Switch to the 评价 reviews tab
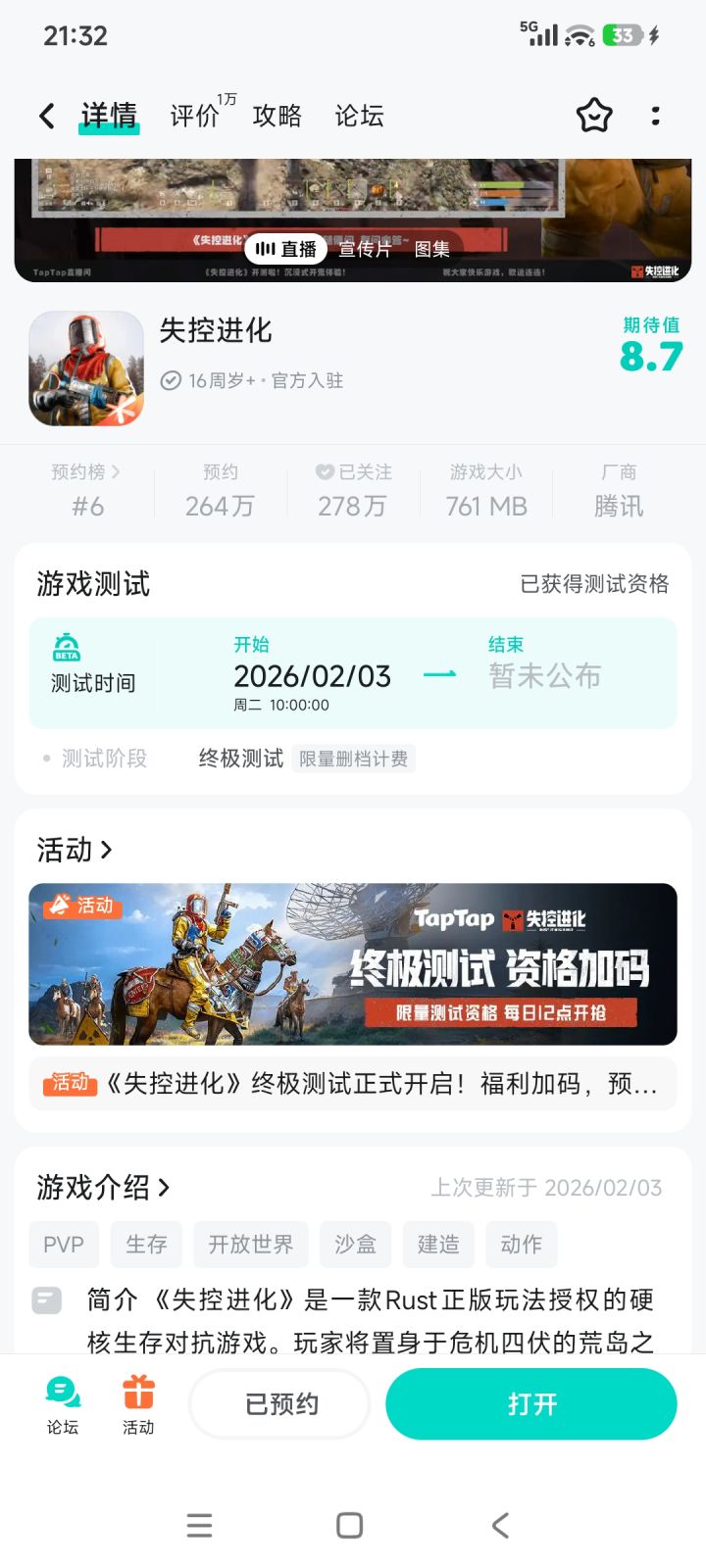The image size is (706, 1568). point(193,116)
